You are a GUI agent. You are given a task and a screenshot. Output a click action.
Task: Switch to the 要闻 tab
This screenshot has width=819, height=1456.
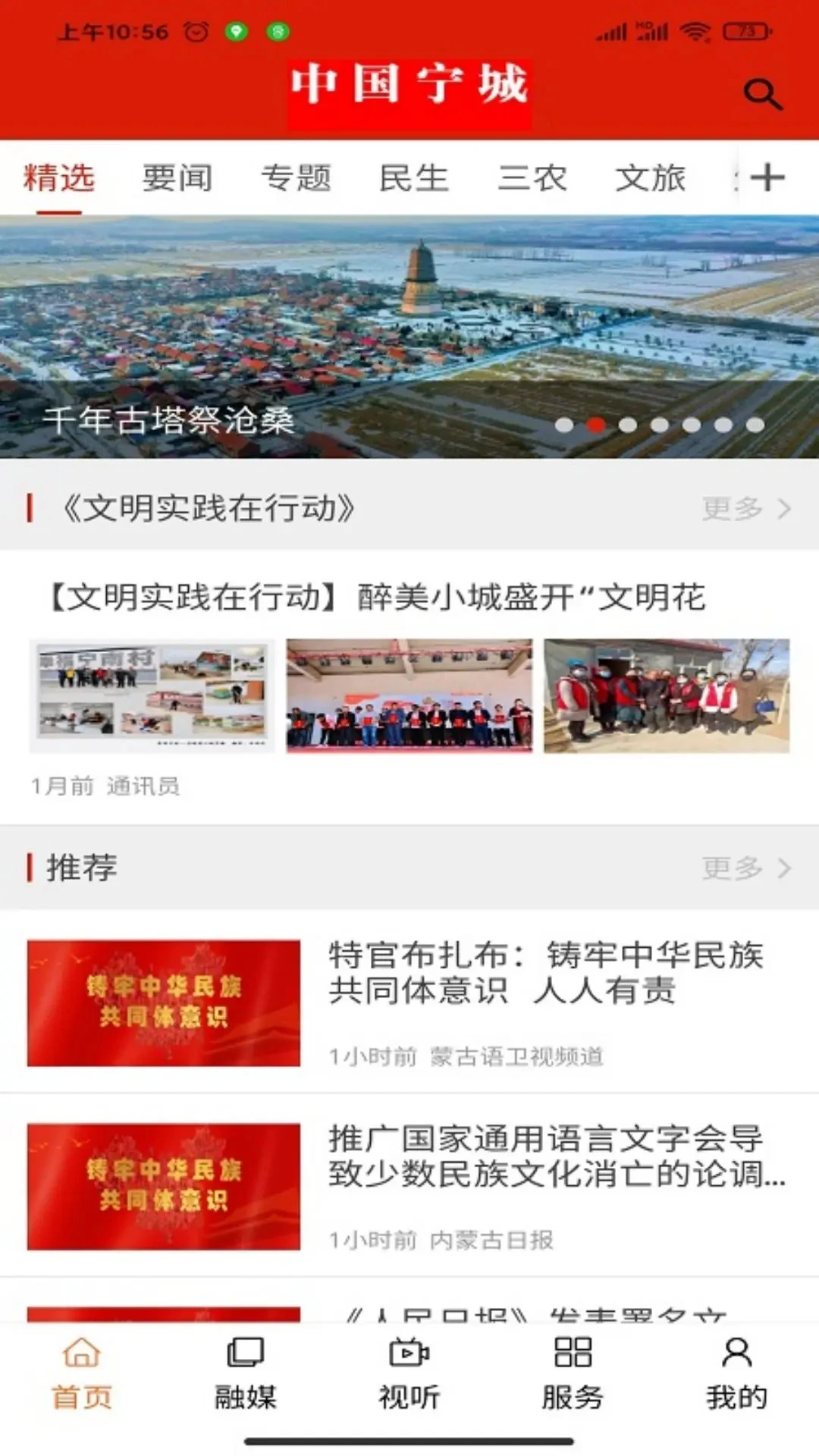point(176,176)
